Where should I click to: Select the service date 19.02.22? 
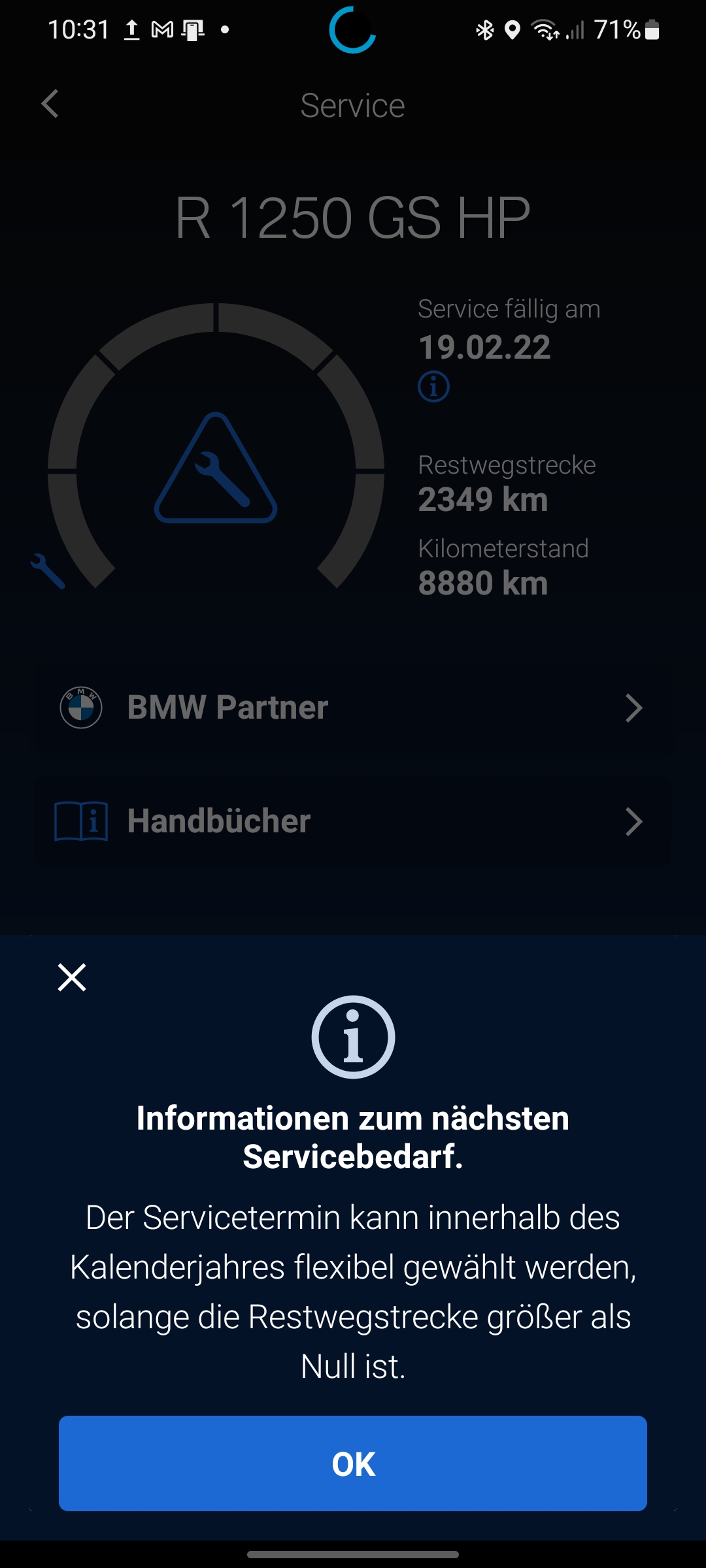(484, 347)
